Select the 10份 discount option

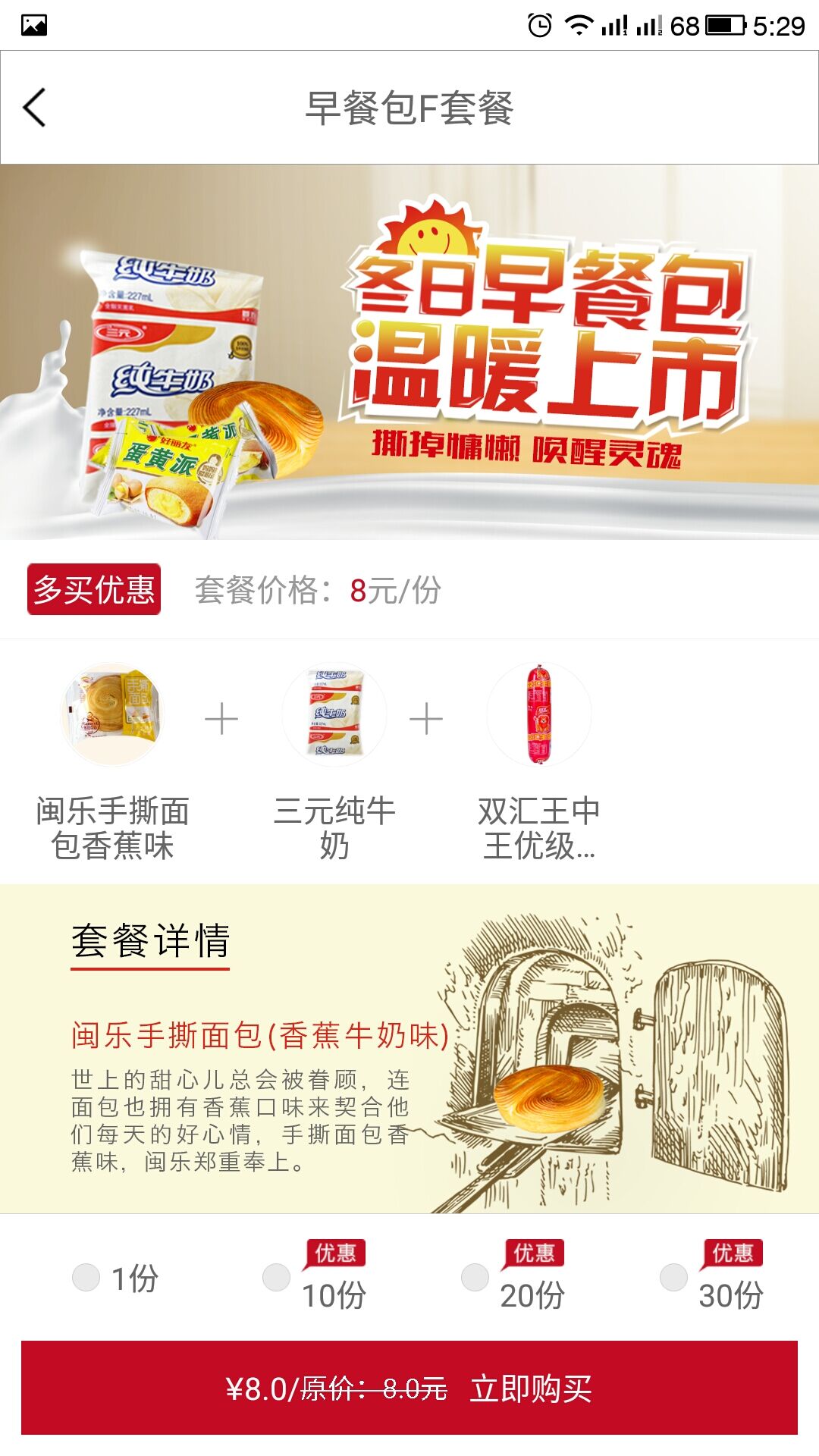(x=277, y=1277)
